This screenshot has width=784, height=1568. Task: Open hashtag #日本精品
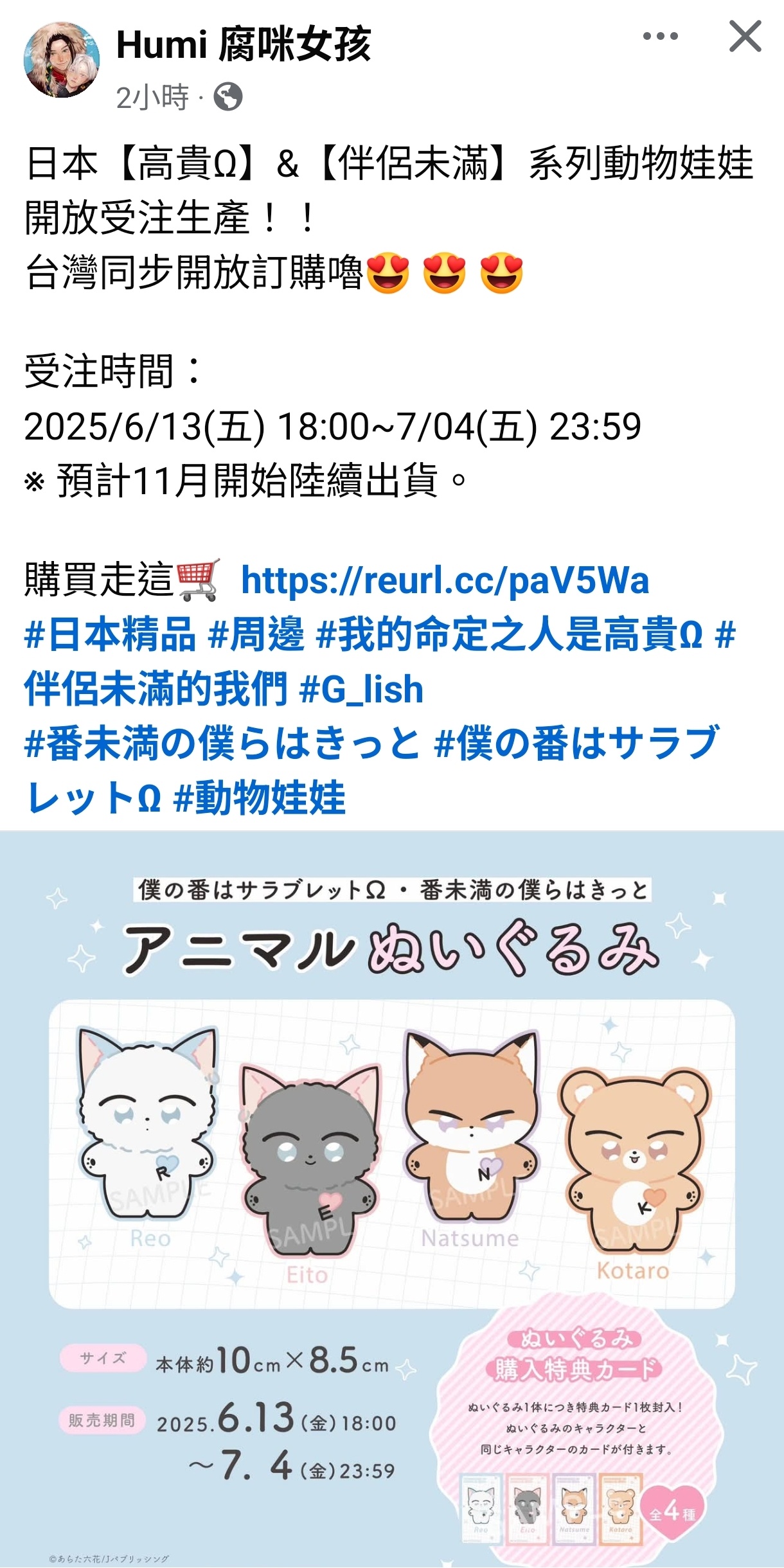click(109, 634)
